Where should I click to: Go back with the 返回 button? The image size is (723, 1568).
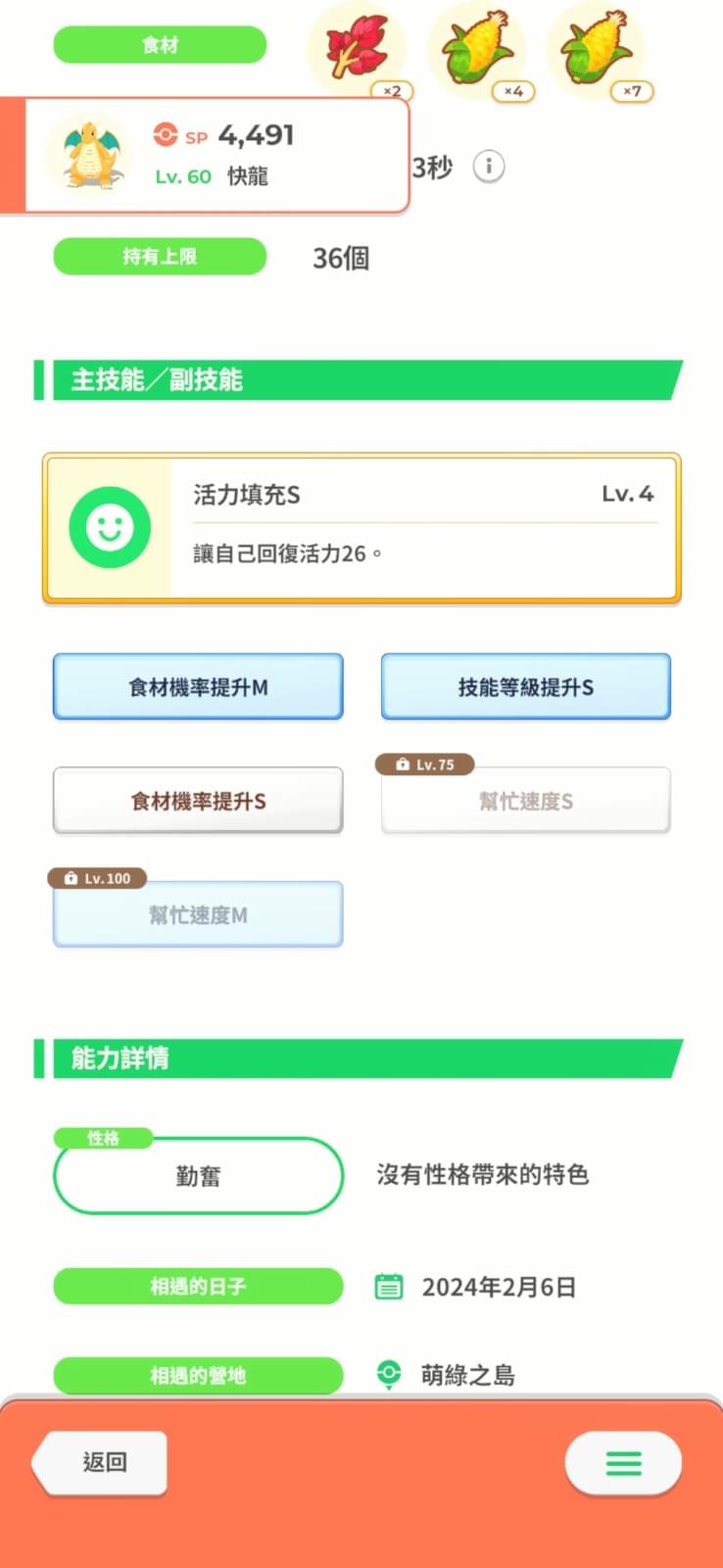click(x=100, y=1463)
